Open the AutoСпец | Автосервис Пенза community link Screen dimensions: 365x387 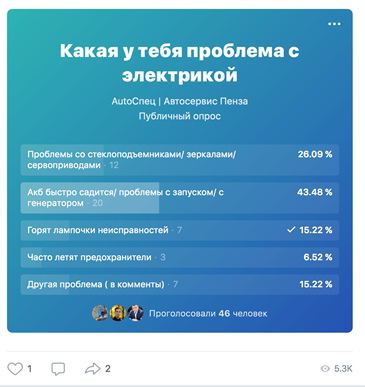click(180, 101)
